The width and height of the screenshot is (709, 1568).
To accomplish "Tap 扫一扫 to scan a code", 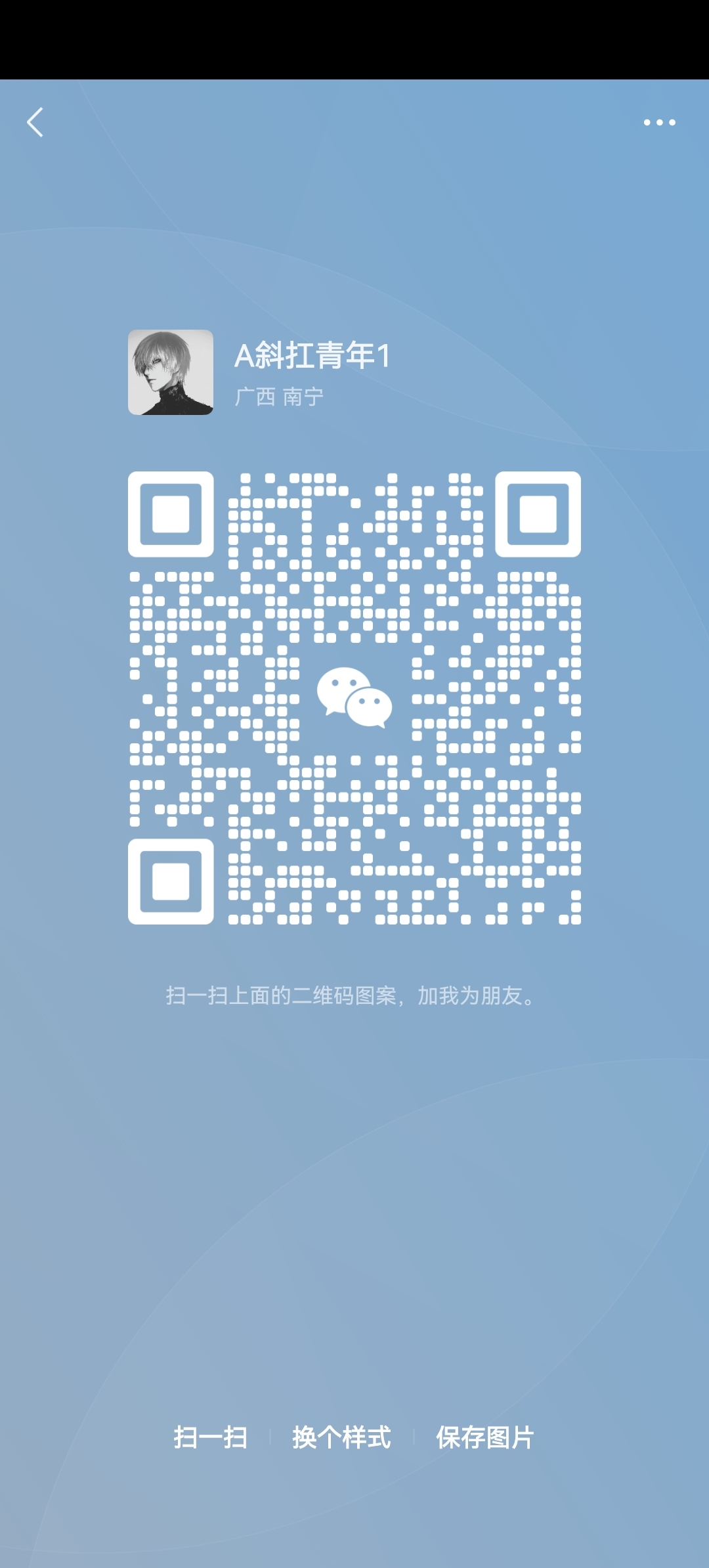I will (x=211, y=1437).
